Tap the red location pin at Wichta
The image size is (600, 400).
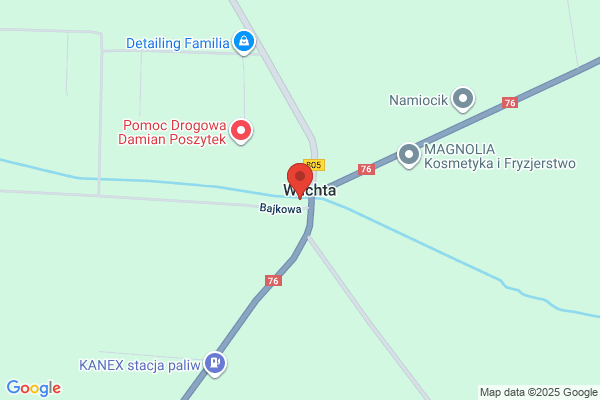pyautogui.click(x=300, y=181)
